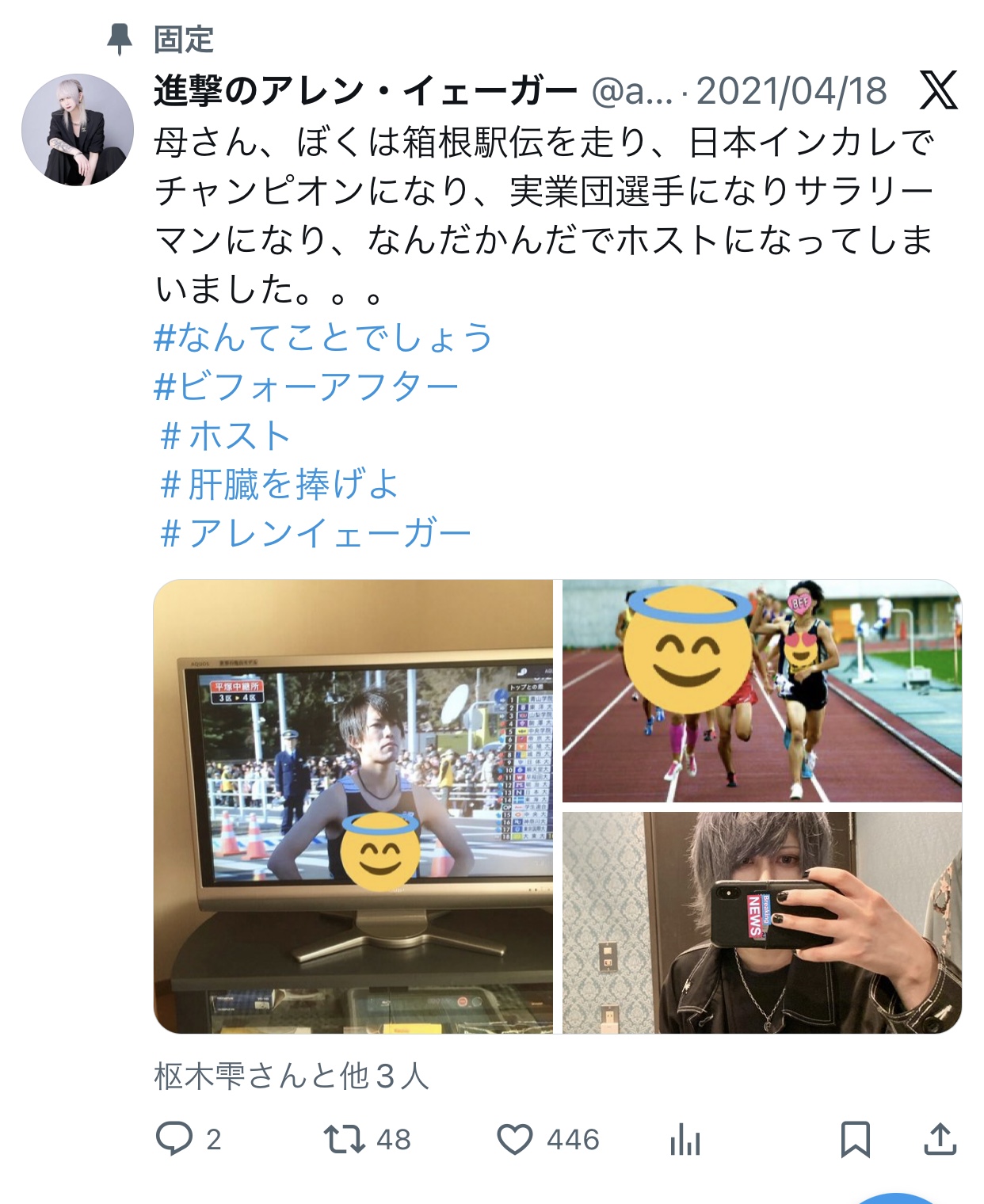The image size is (984, 1204).
Task: Open hashtag #アレンイェーガー
Action: (315, 533)
